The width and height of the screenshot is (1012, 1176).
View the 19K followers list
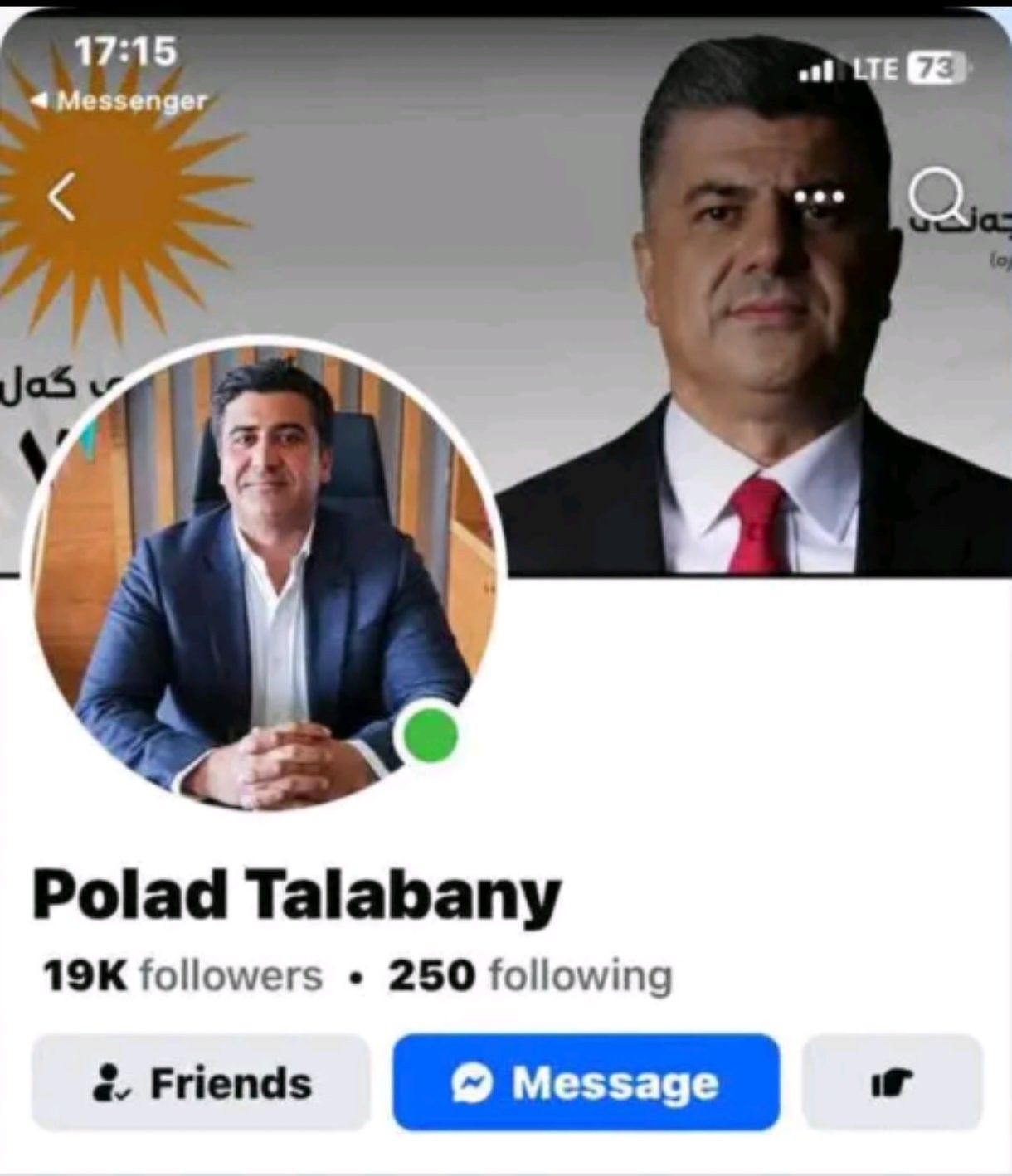(x=182, y=976)
